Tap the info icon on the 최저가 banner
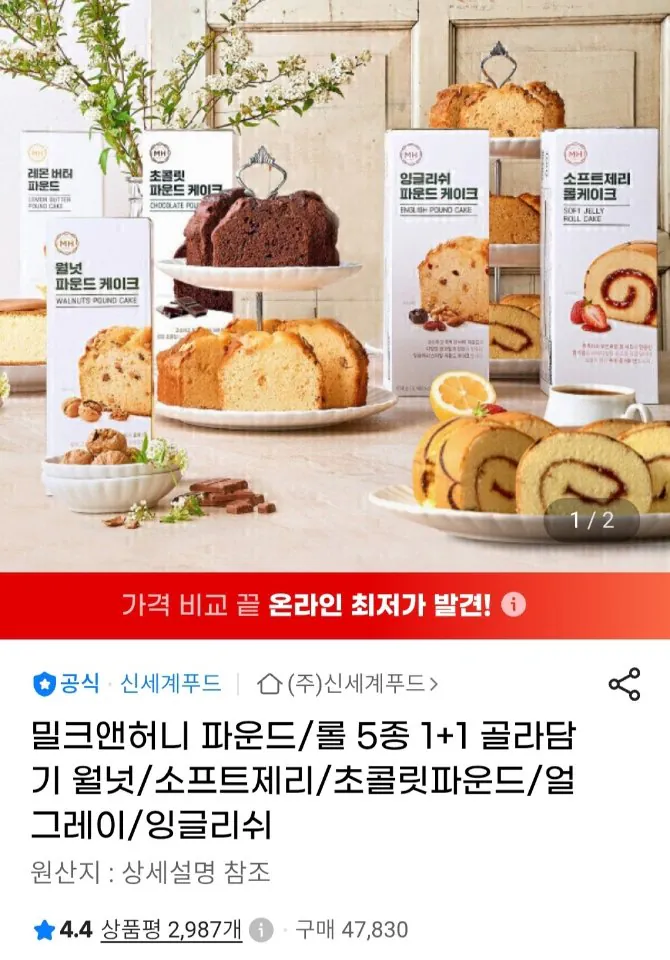 pos(513,605)
